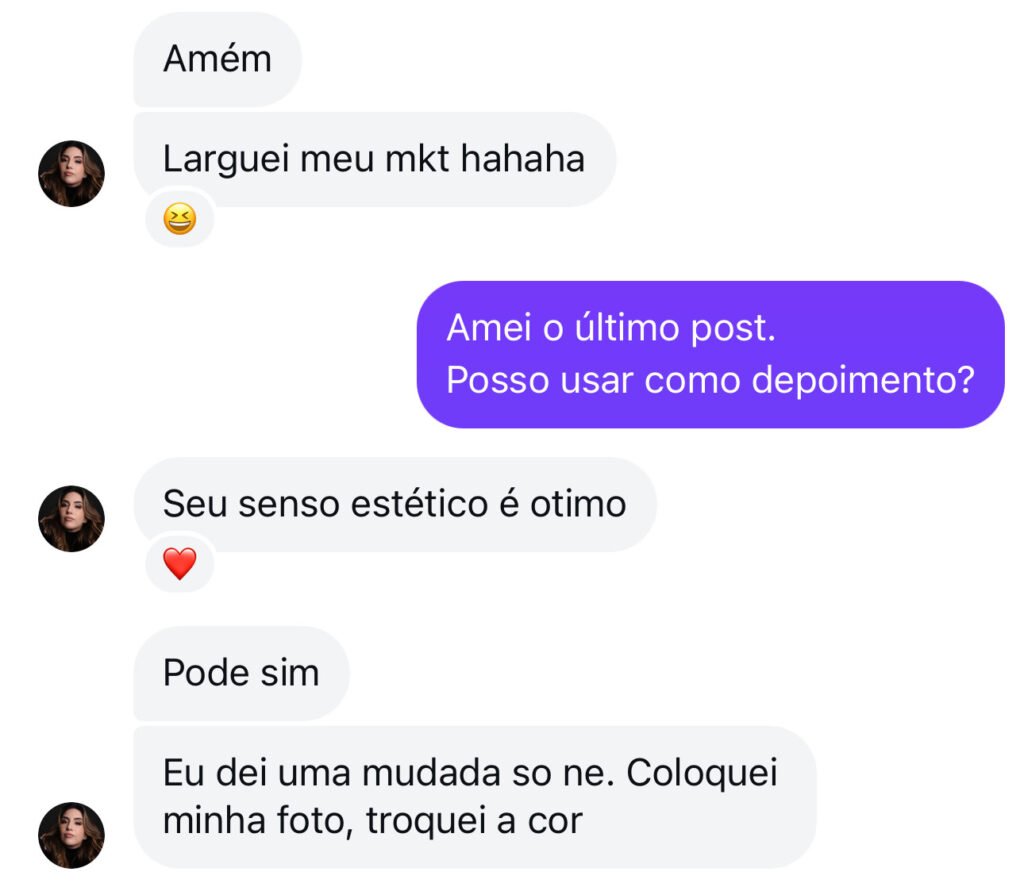
Task: View the heart reaction under "Seu senso estético"
Action: coord(179,565)
